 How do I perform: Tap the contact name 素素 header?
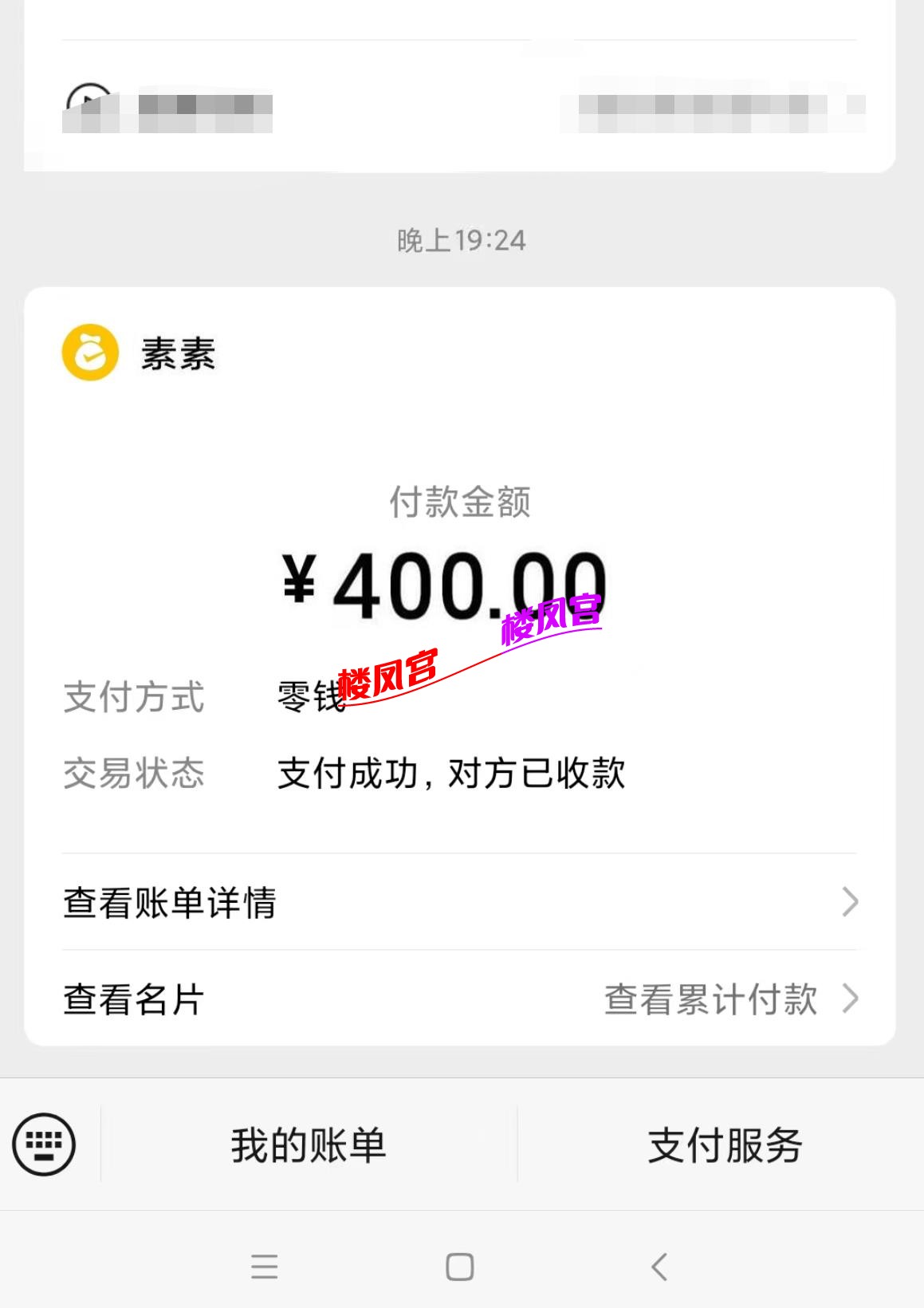click(177, 354)
